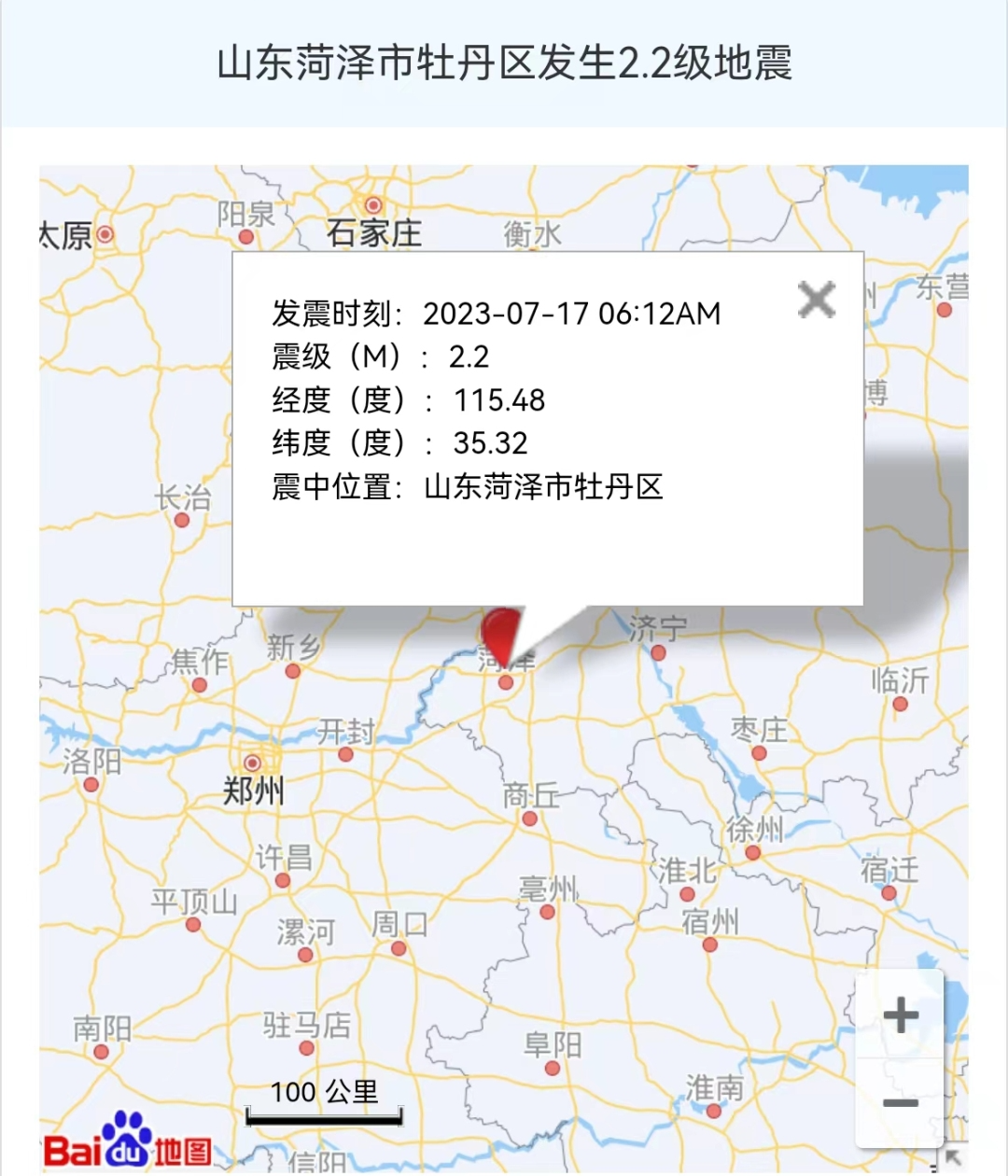
Task: Click the zoom out minus button
Action: pyautogui.click(x=901, y=1104)
